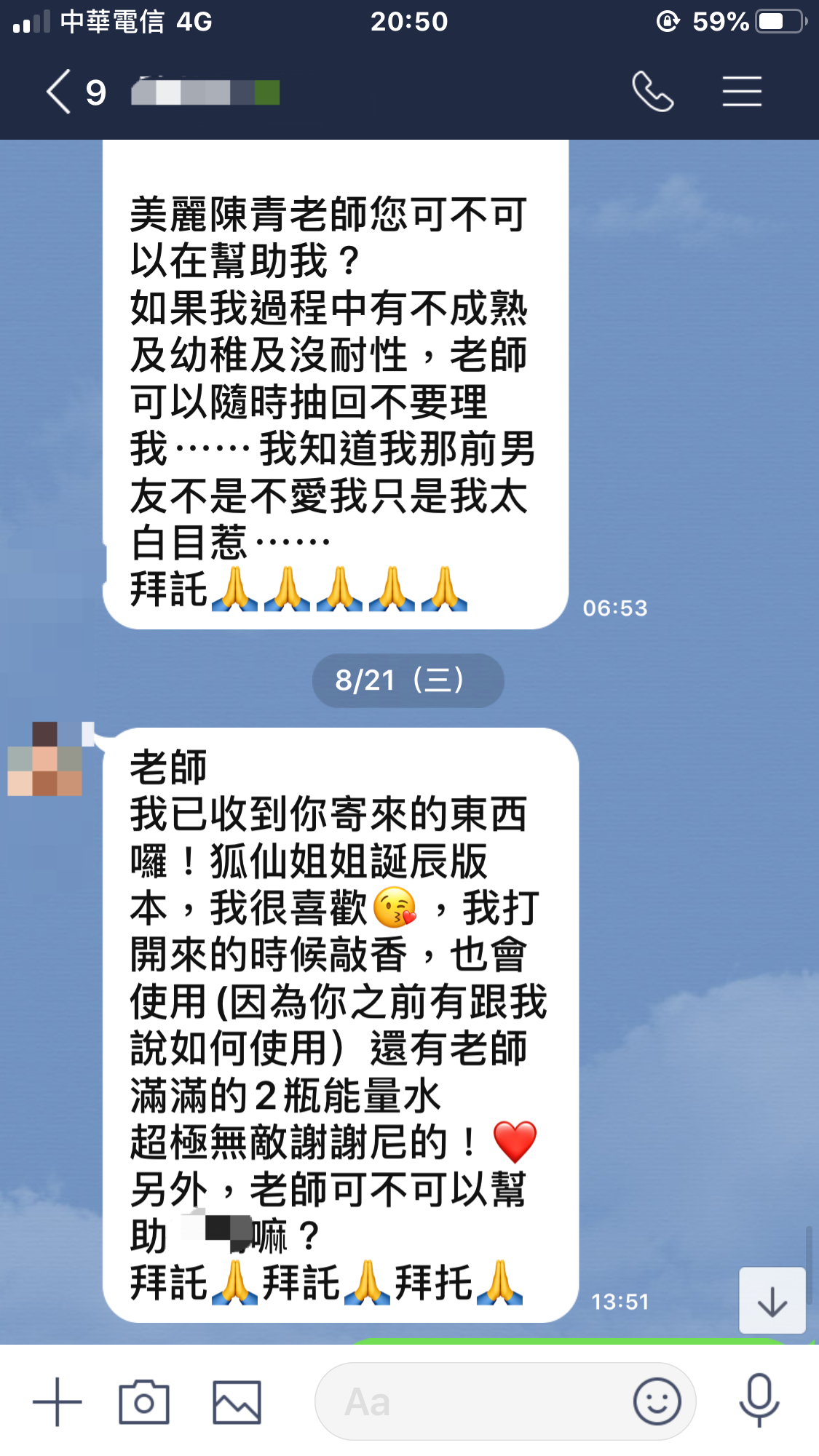Record a voice message with microphone

(x=759, y=1400)
